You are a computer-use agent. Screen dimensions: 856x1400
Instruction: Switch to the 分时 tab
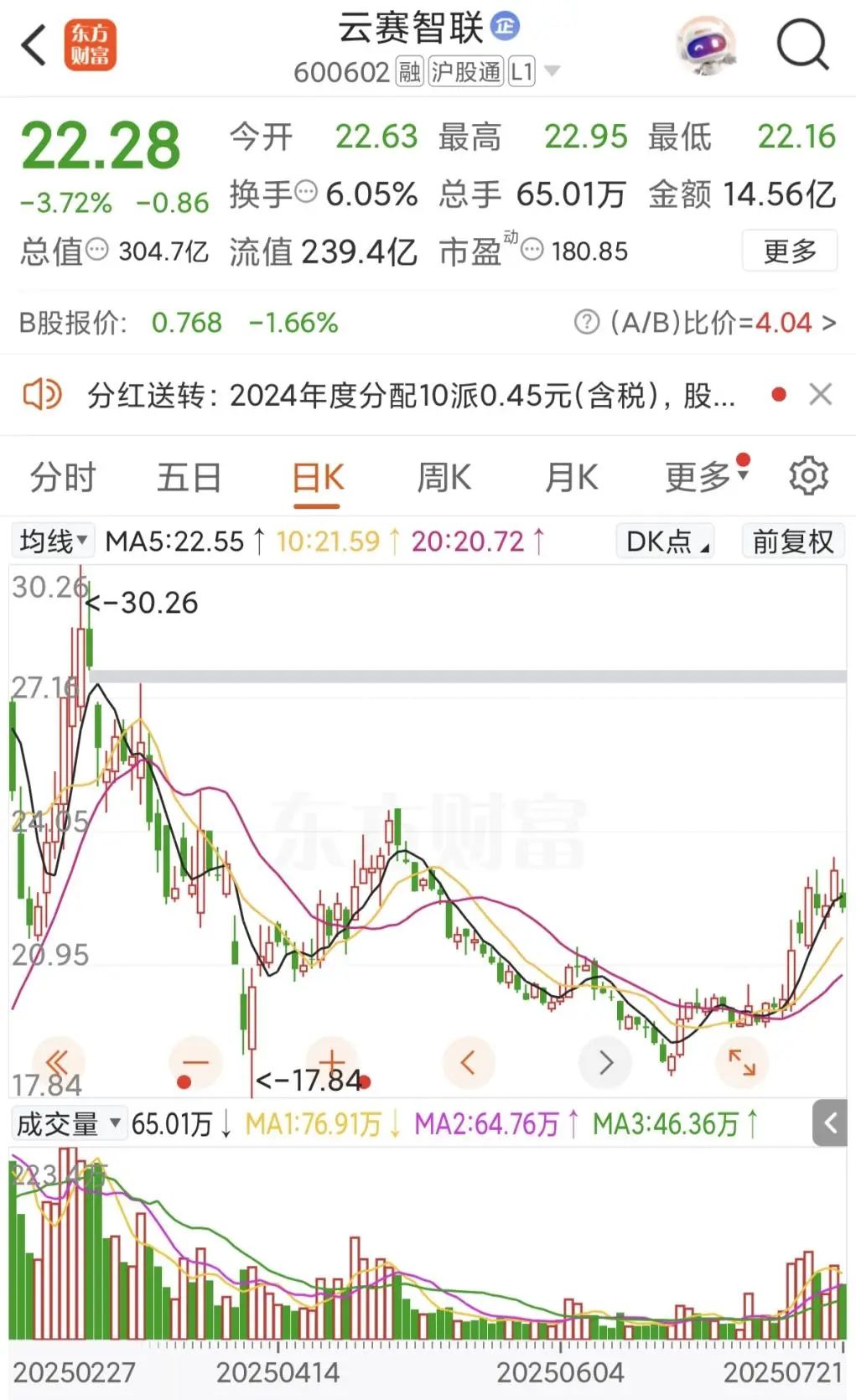(x=63, y=478)
